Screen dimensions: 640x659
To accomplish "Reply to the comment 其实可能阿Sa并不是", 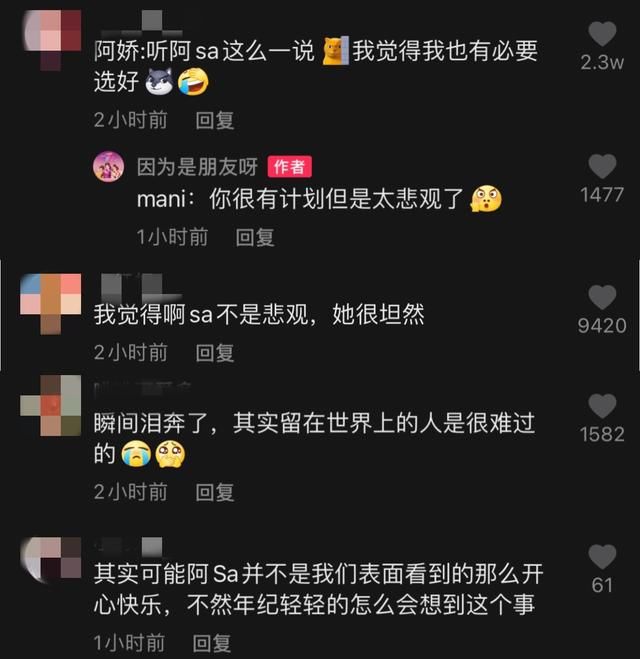I will pos(214,642).
